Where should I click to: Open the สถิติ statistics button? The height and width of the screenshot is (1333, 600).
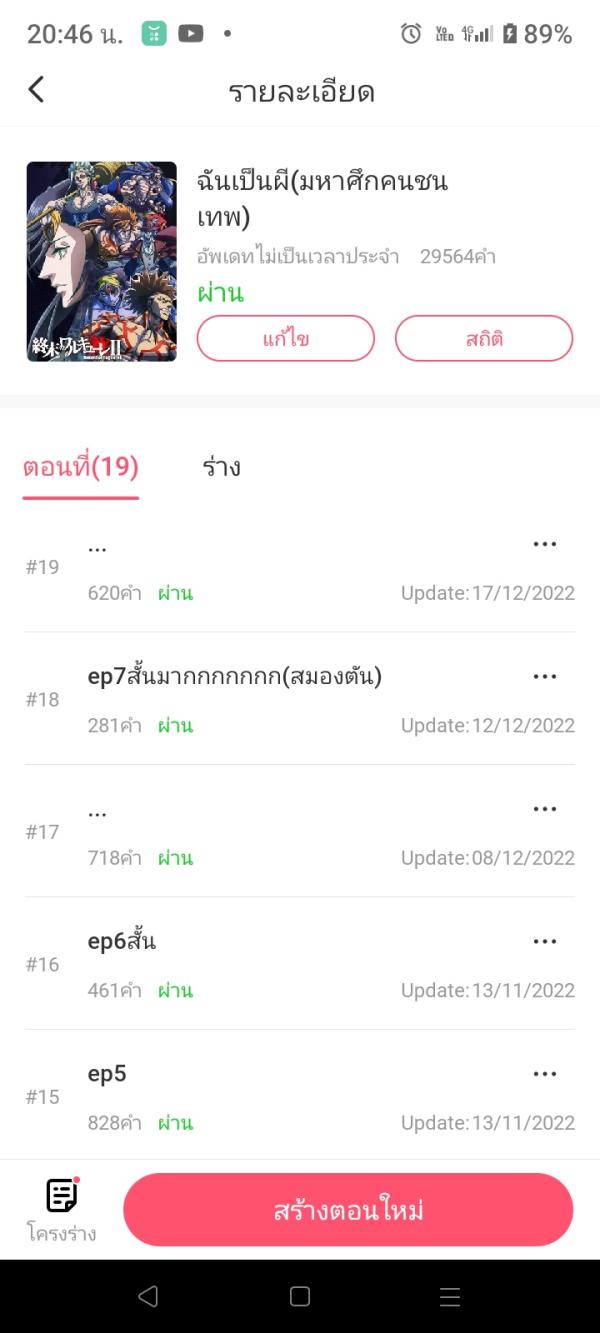(x=484, y=339)
